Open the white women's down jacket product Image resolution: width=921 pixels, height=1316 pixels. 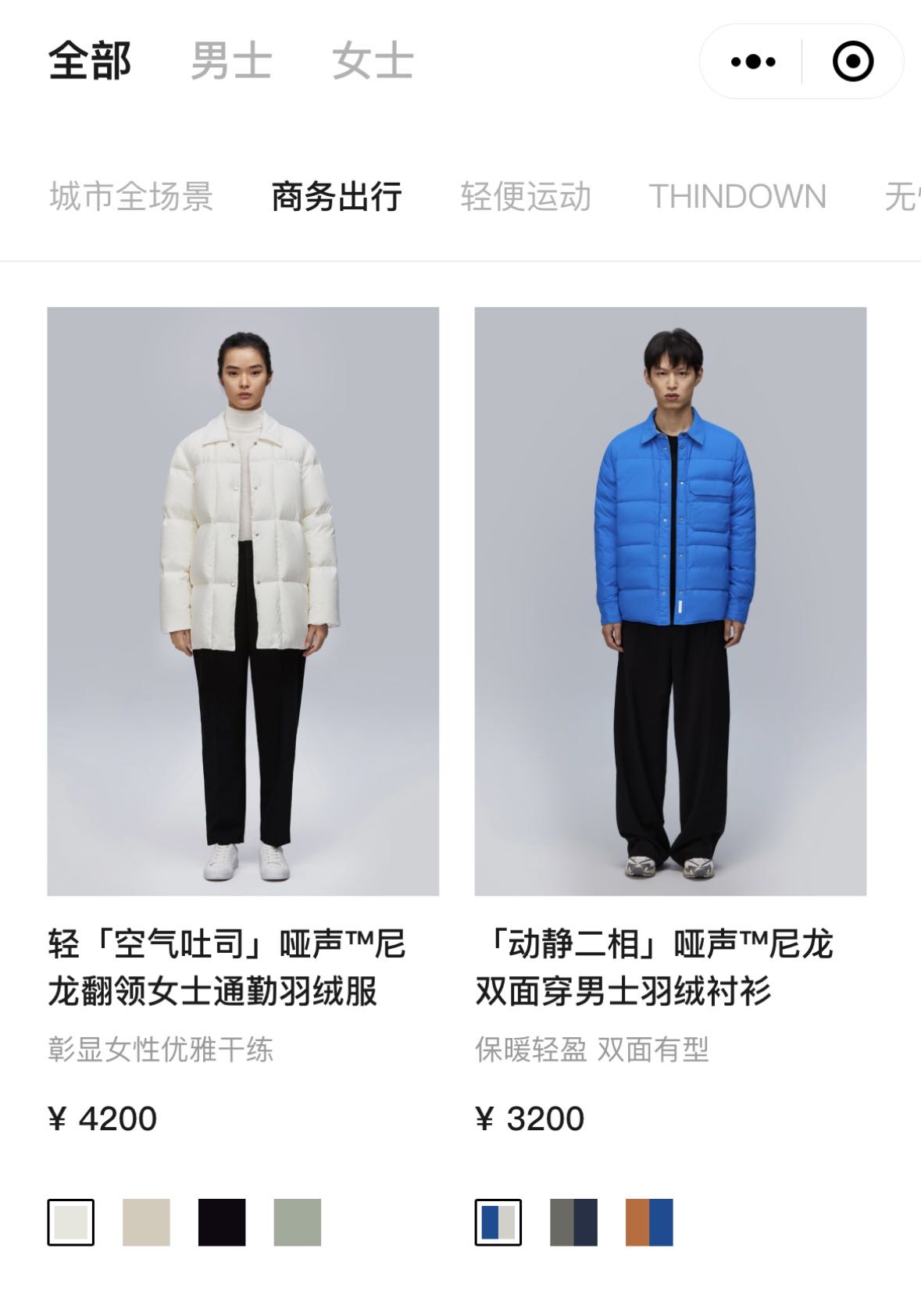(x=243, y=601)
